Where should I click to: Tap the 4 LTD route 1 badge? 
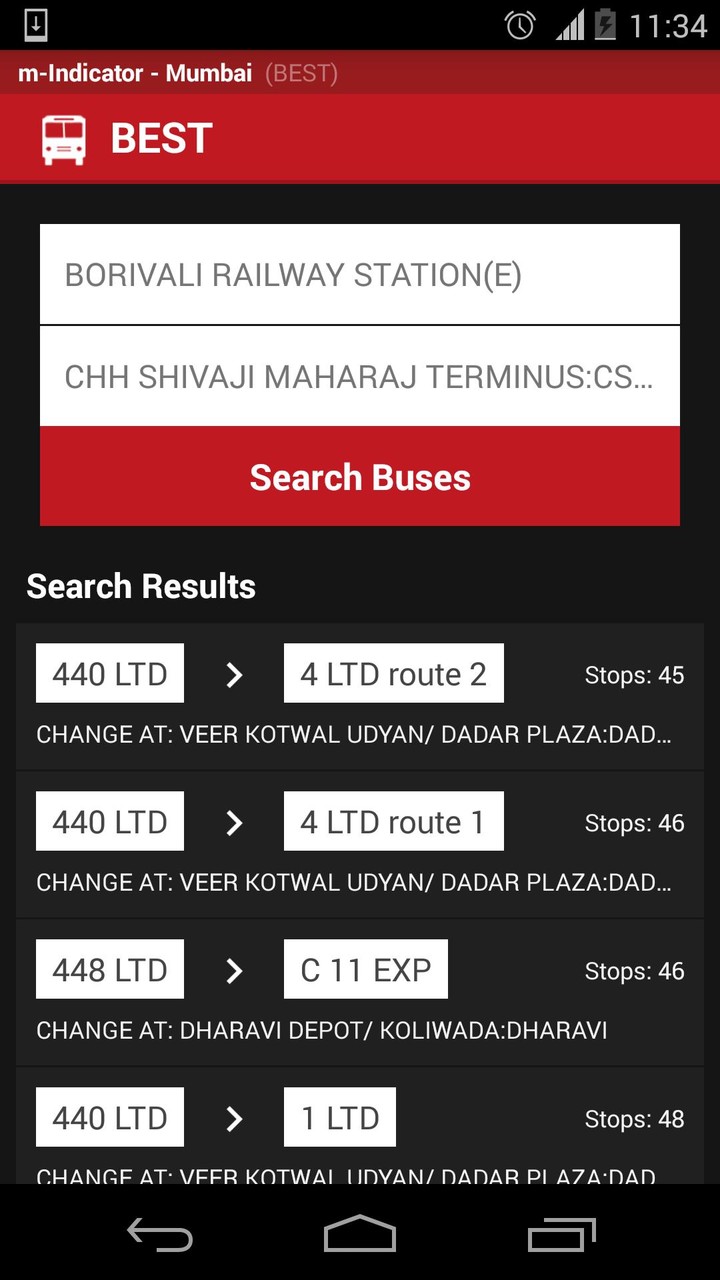tap(393, 821)
